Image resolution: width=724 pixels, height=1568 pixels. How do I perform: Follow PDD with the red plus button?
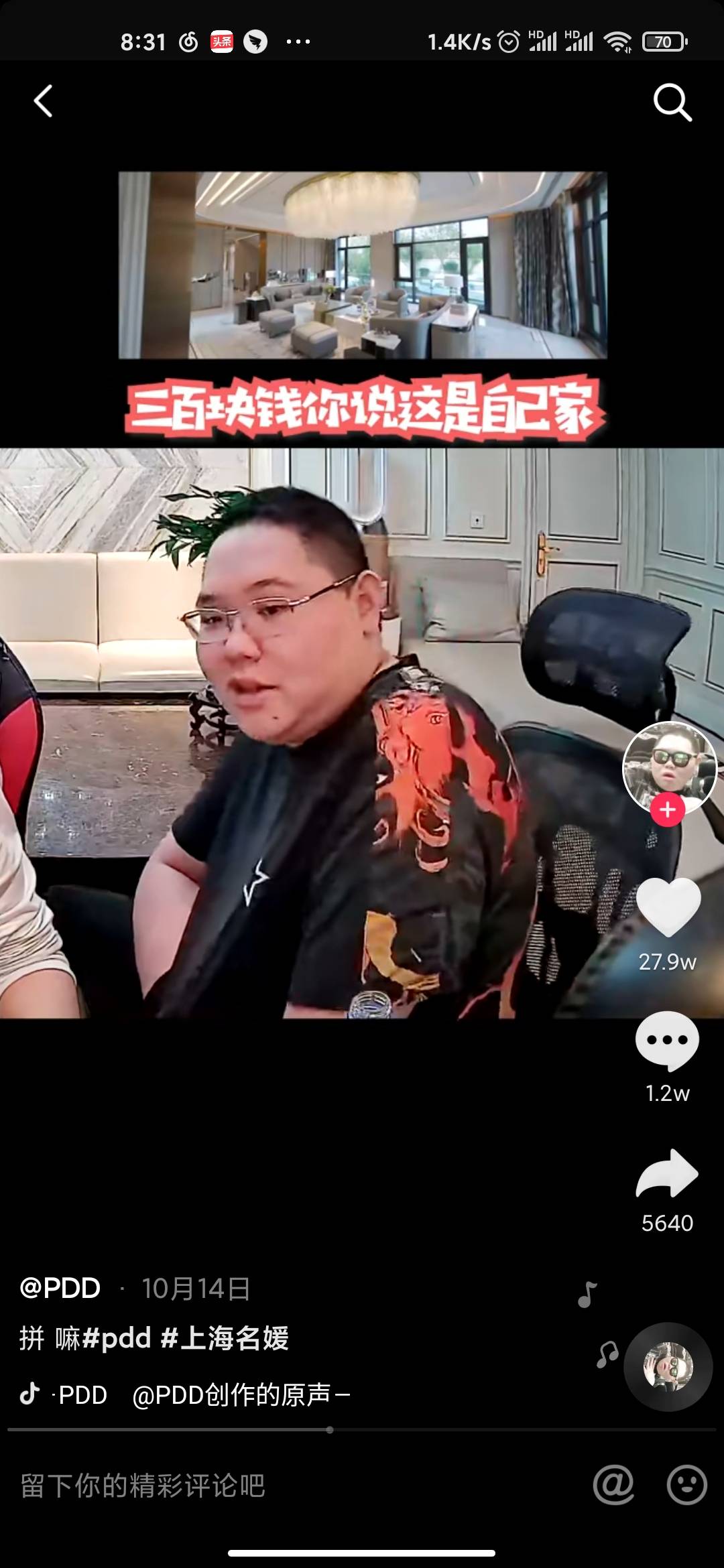[x=667, y=809]
